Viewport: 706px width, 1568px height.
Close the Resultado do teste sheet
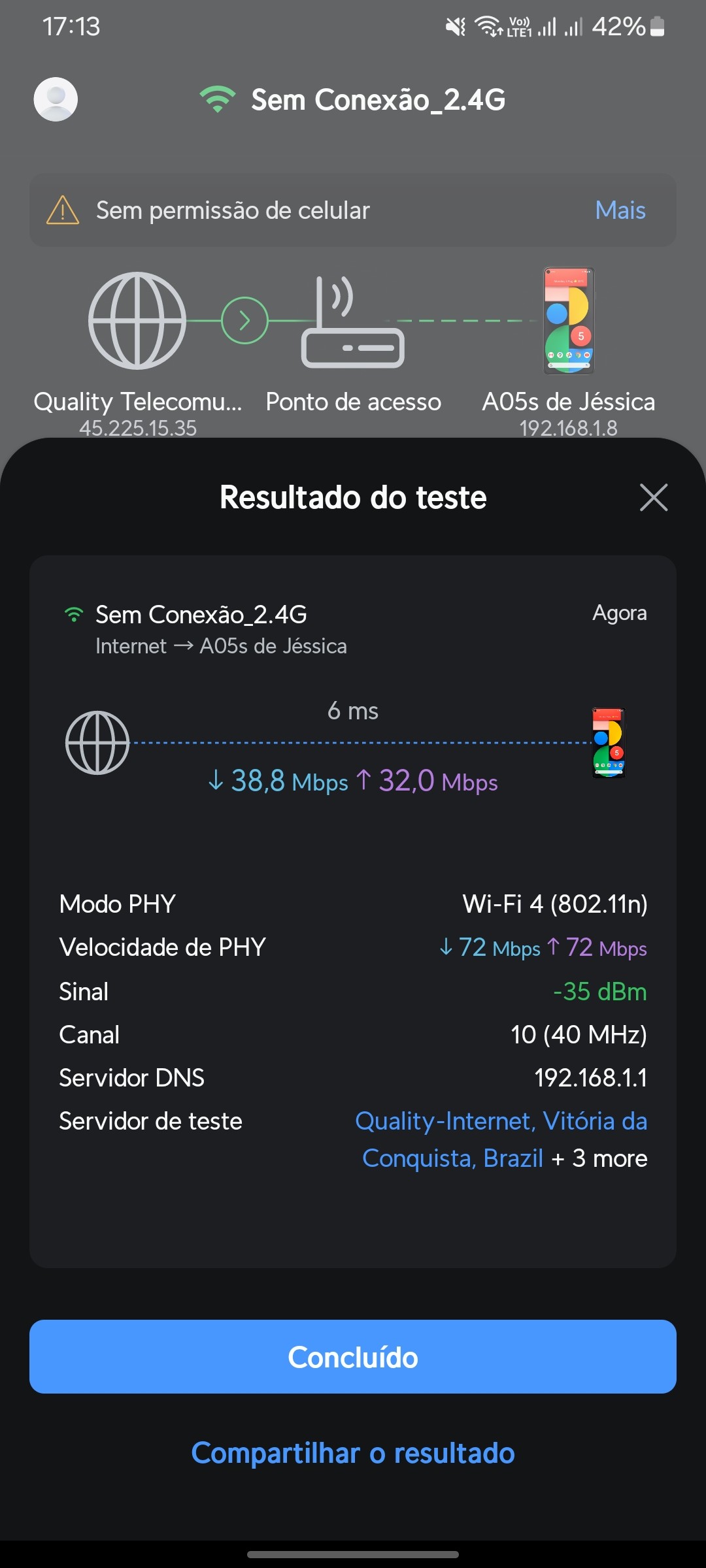coord(653,497)
